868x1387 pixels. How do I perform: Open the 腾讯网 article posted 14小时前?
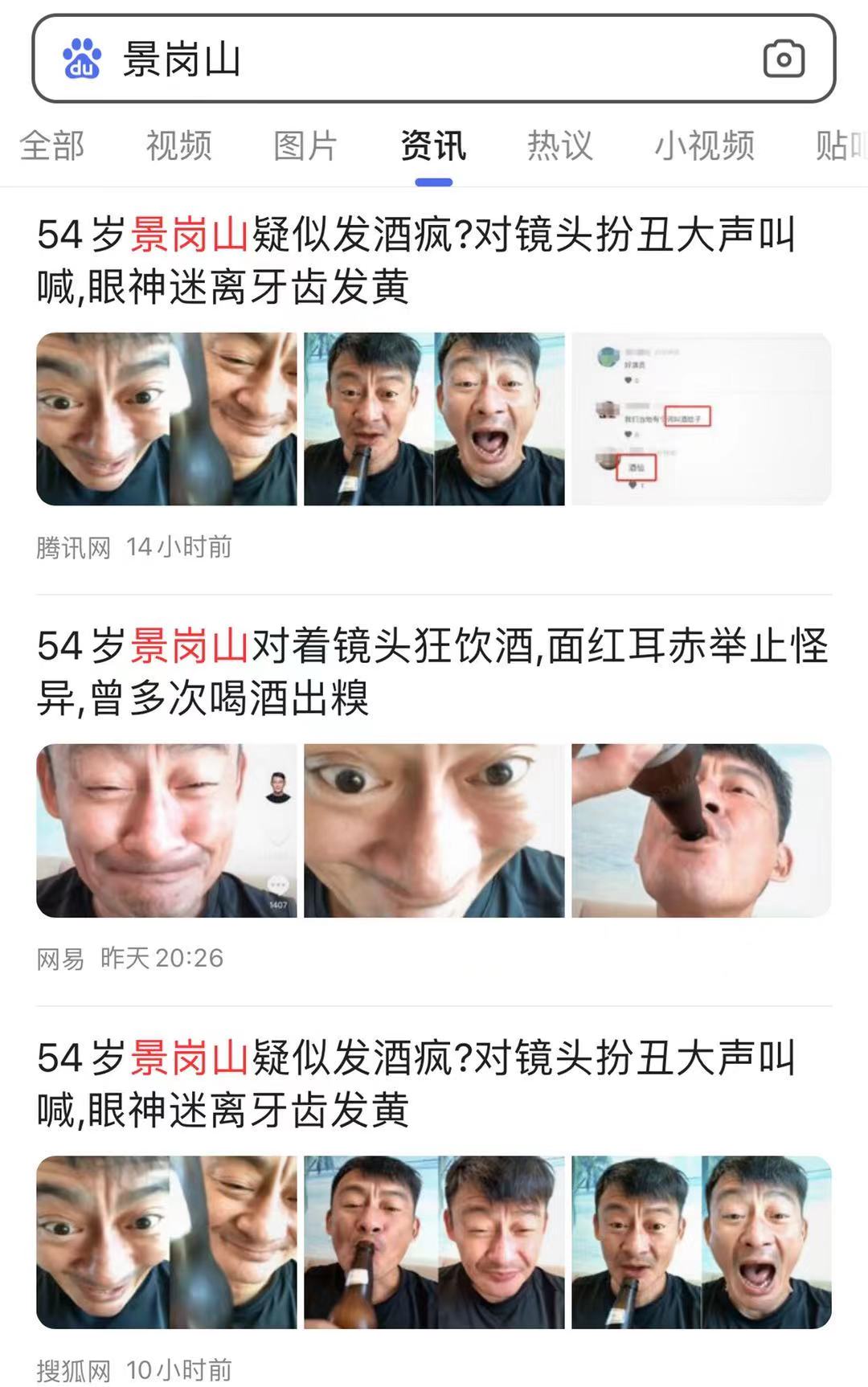click(x=416, y=260)
